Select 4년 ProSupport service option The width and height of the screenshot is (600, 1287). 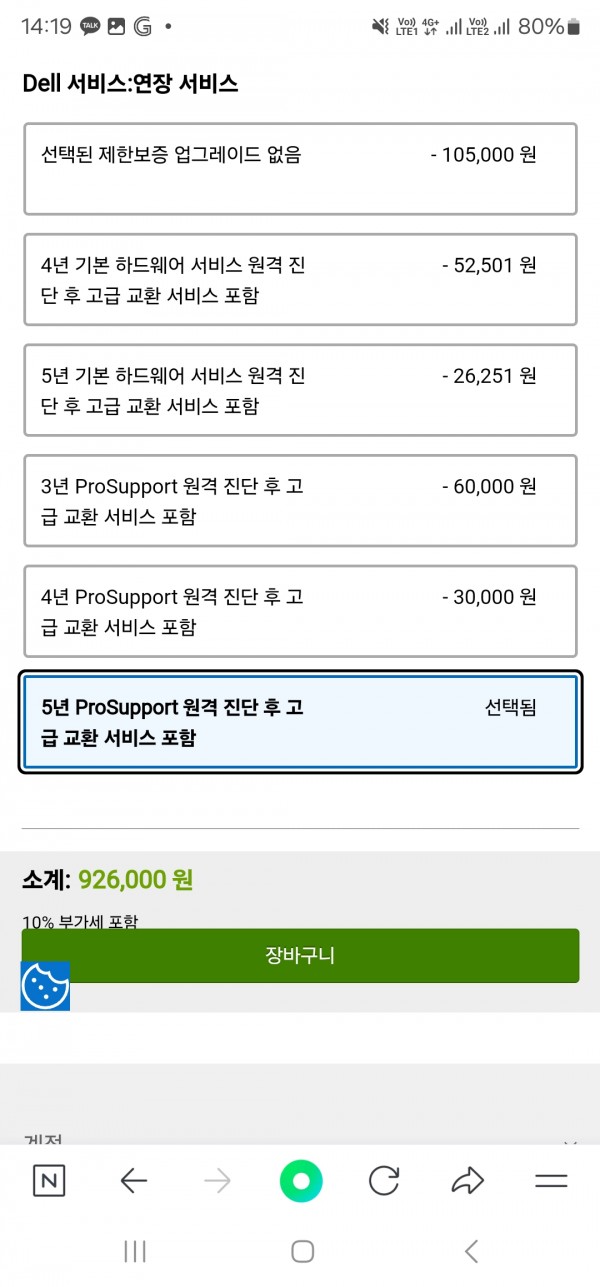pos(300,611)
